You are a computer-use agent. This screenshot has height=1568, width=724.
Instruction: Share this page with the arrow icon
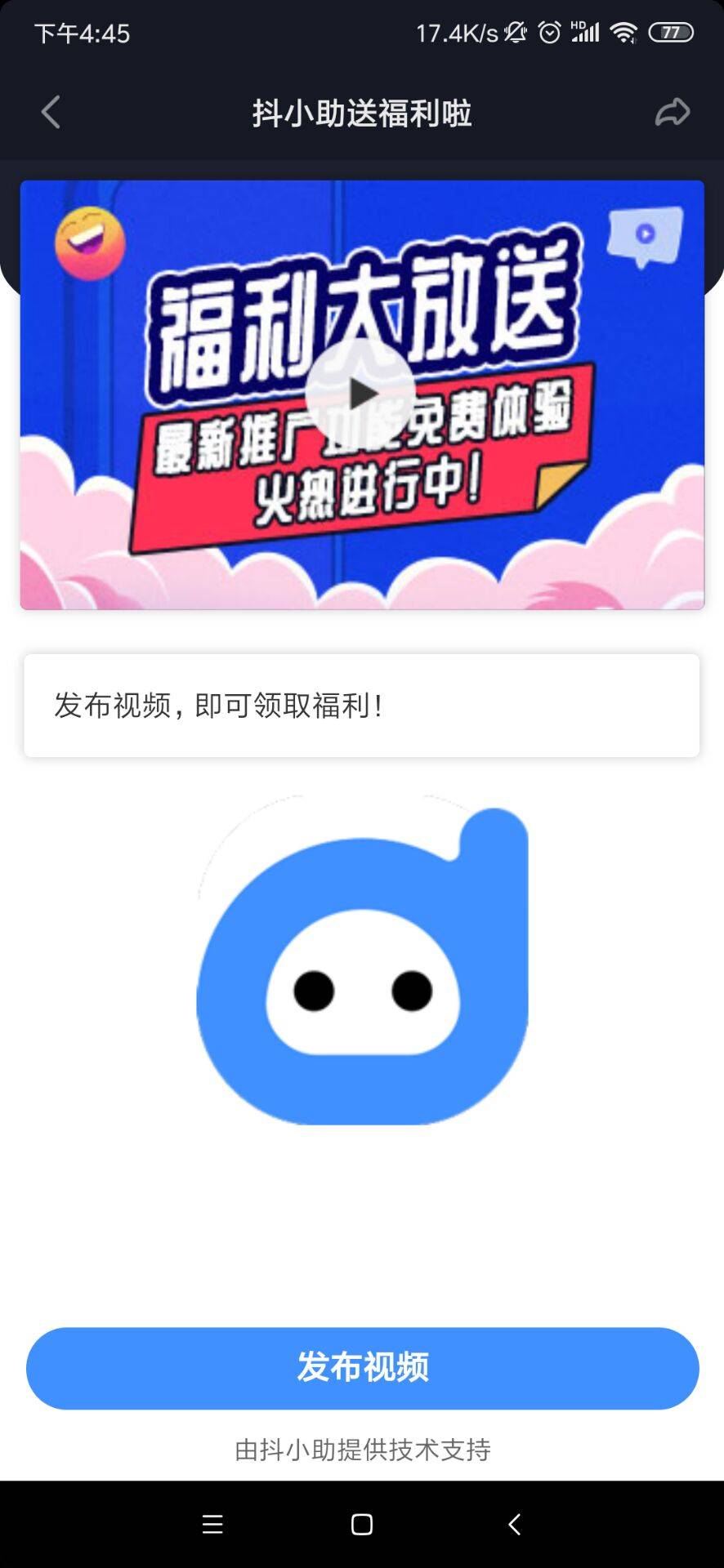point(672,113)
